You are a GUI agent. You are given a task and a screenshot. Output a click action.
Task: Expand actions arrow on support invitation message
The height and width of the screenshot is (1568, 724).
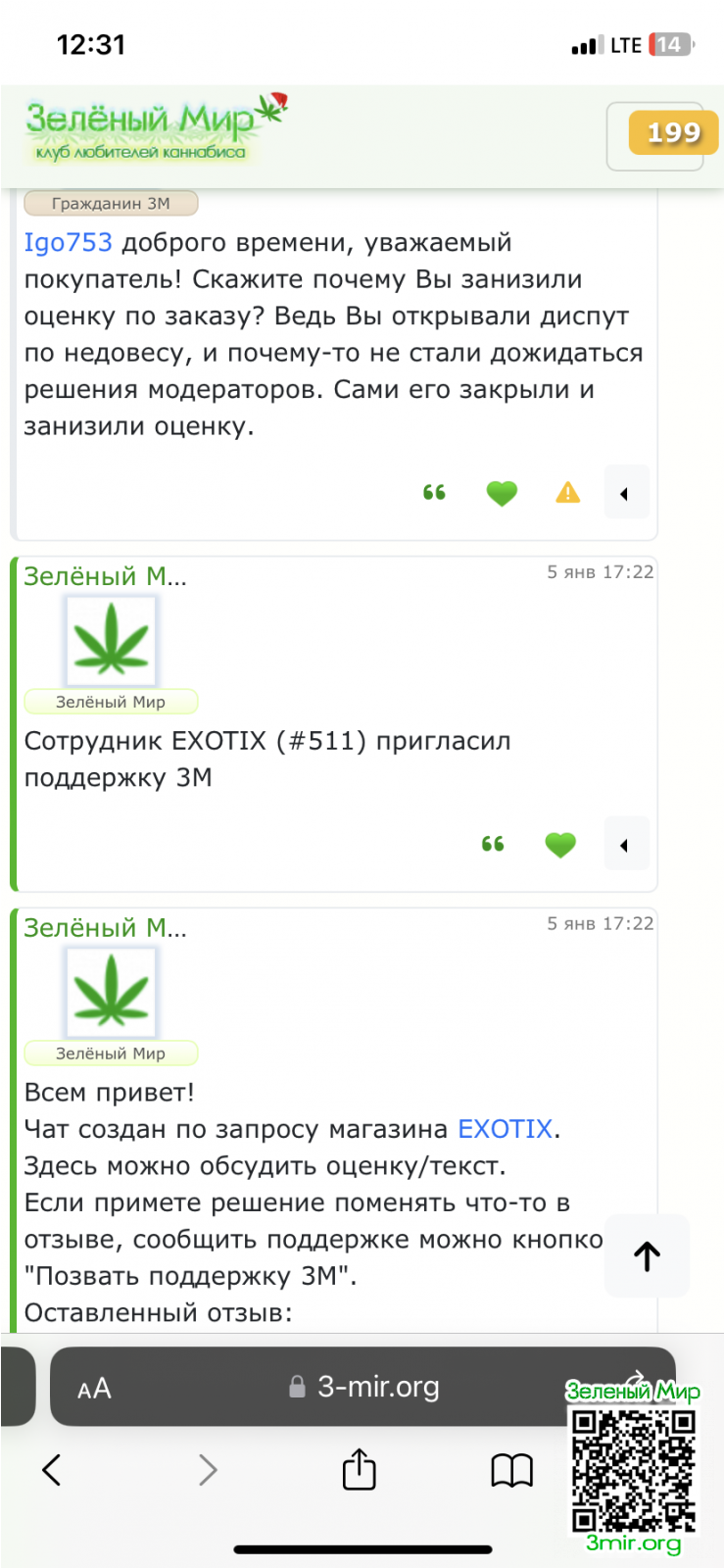tap(625, 844)
